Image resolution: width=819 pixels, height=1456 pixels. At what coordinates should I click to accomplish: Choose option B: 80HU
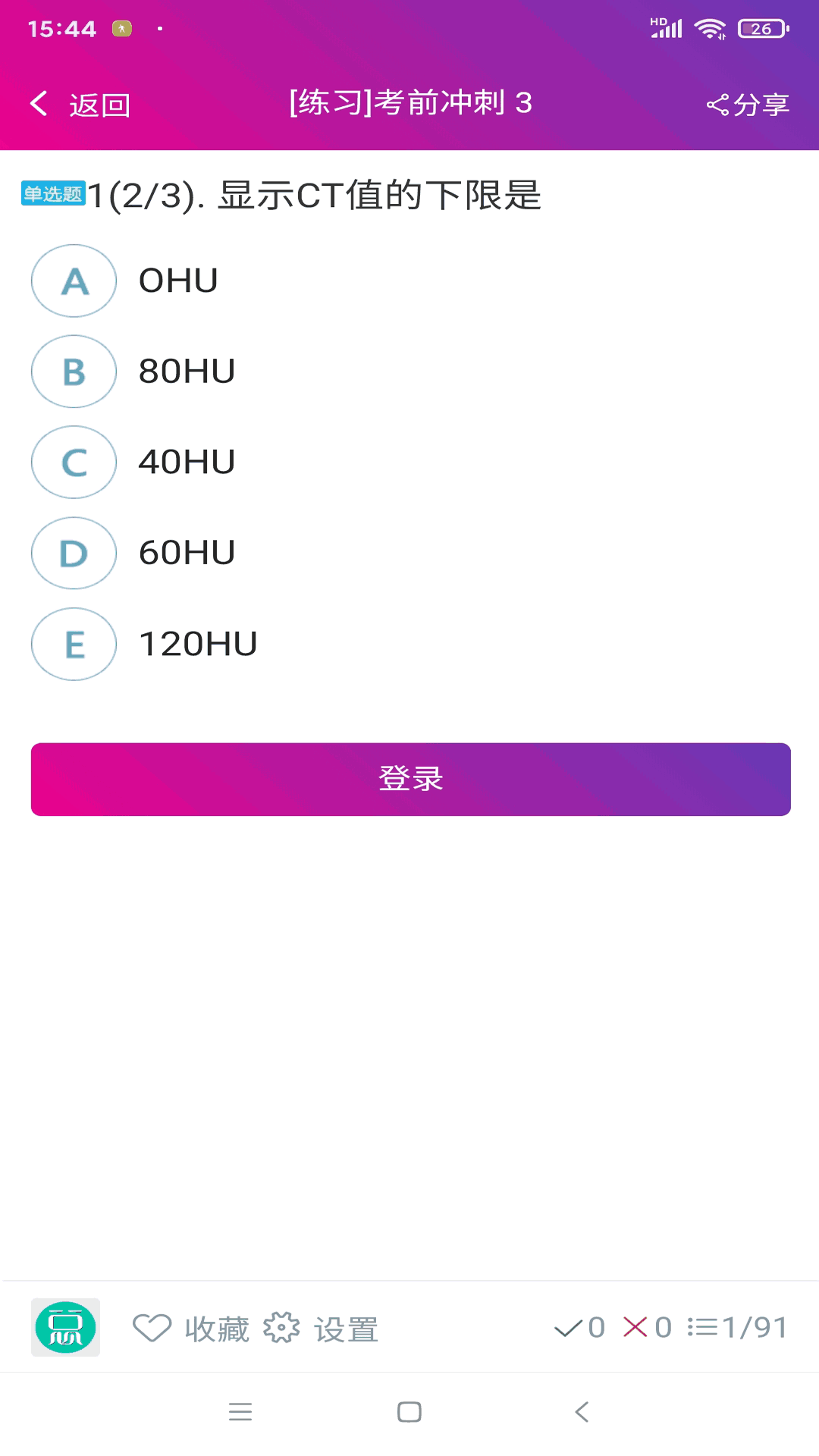point(74,372)
